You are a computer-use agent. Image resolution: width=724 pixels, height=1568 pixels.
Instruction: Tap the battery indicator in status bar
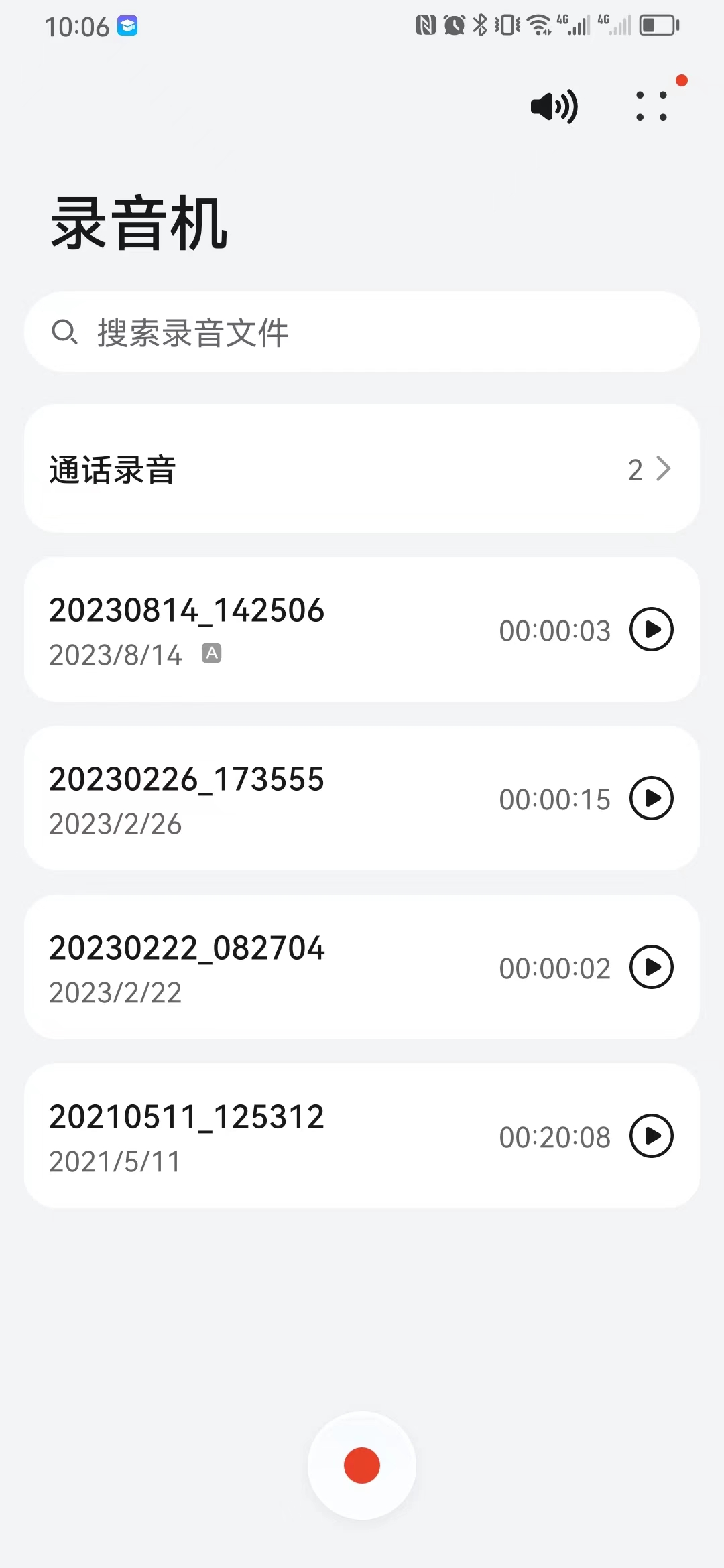(x=656, y=25)
